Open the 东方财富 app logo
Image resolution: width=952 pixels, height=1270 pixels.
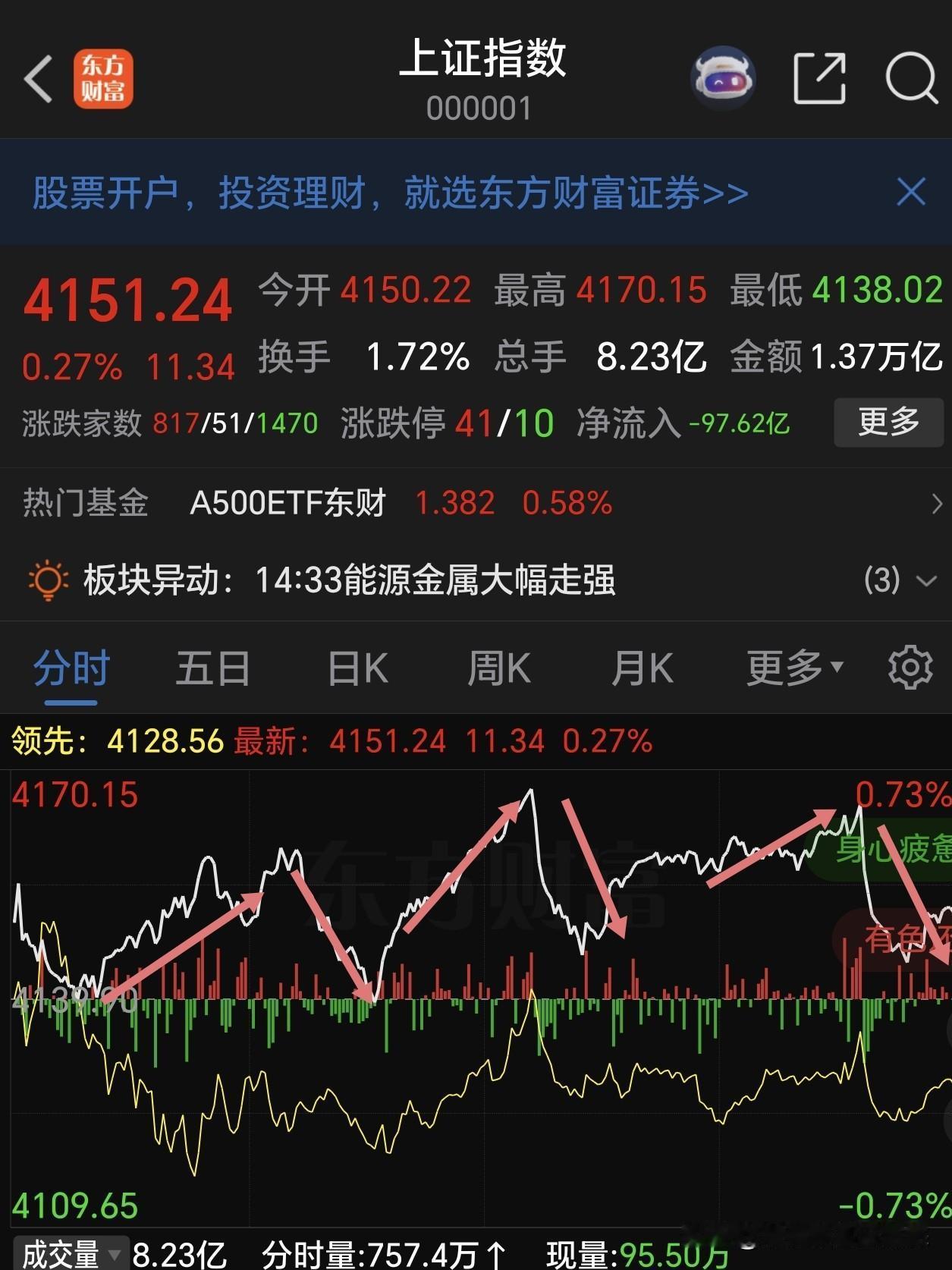click(104, 78)
